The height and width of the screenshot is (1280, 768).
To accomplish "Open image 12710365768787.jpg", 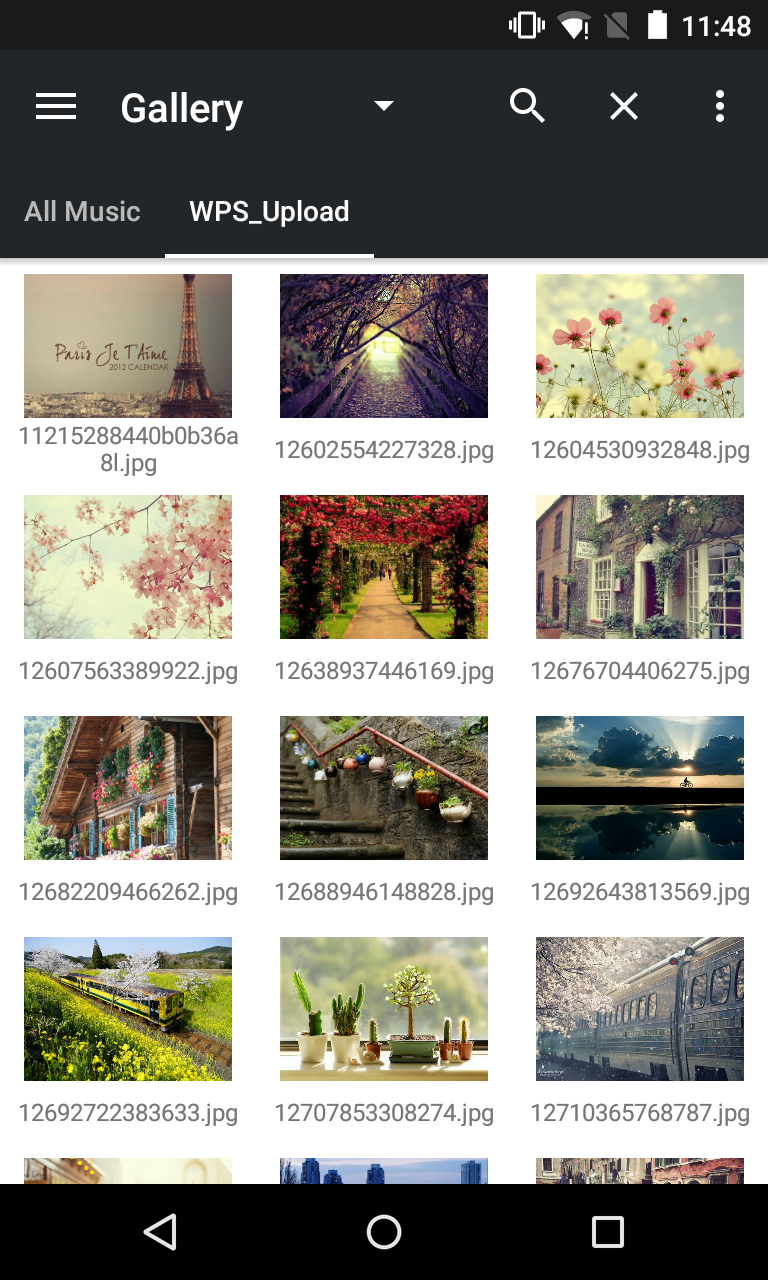I will [x=640, y=1009].
